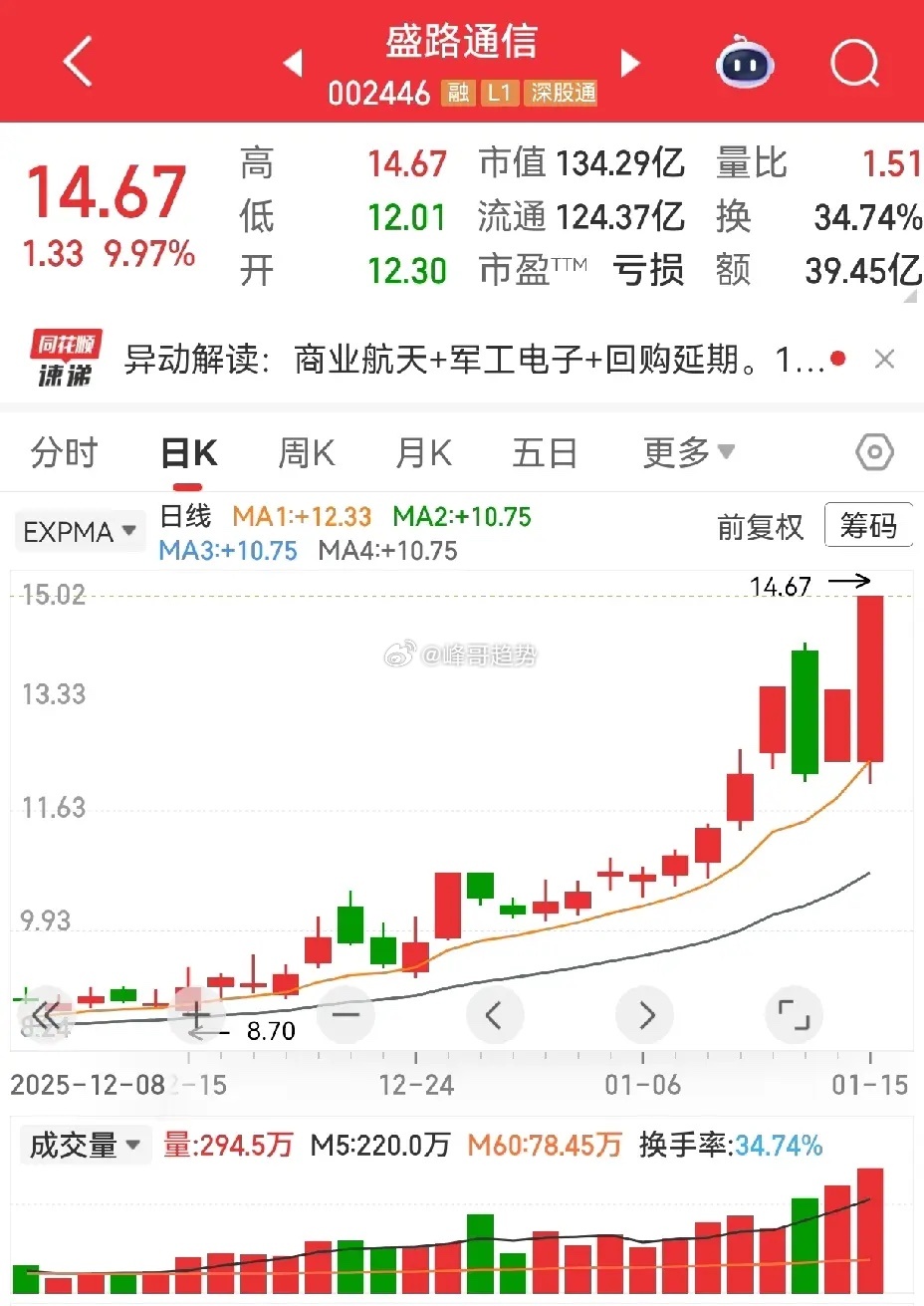Open chart settings hexagon icon
The image size is (924, 1306).
[874, 453]
